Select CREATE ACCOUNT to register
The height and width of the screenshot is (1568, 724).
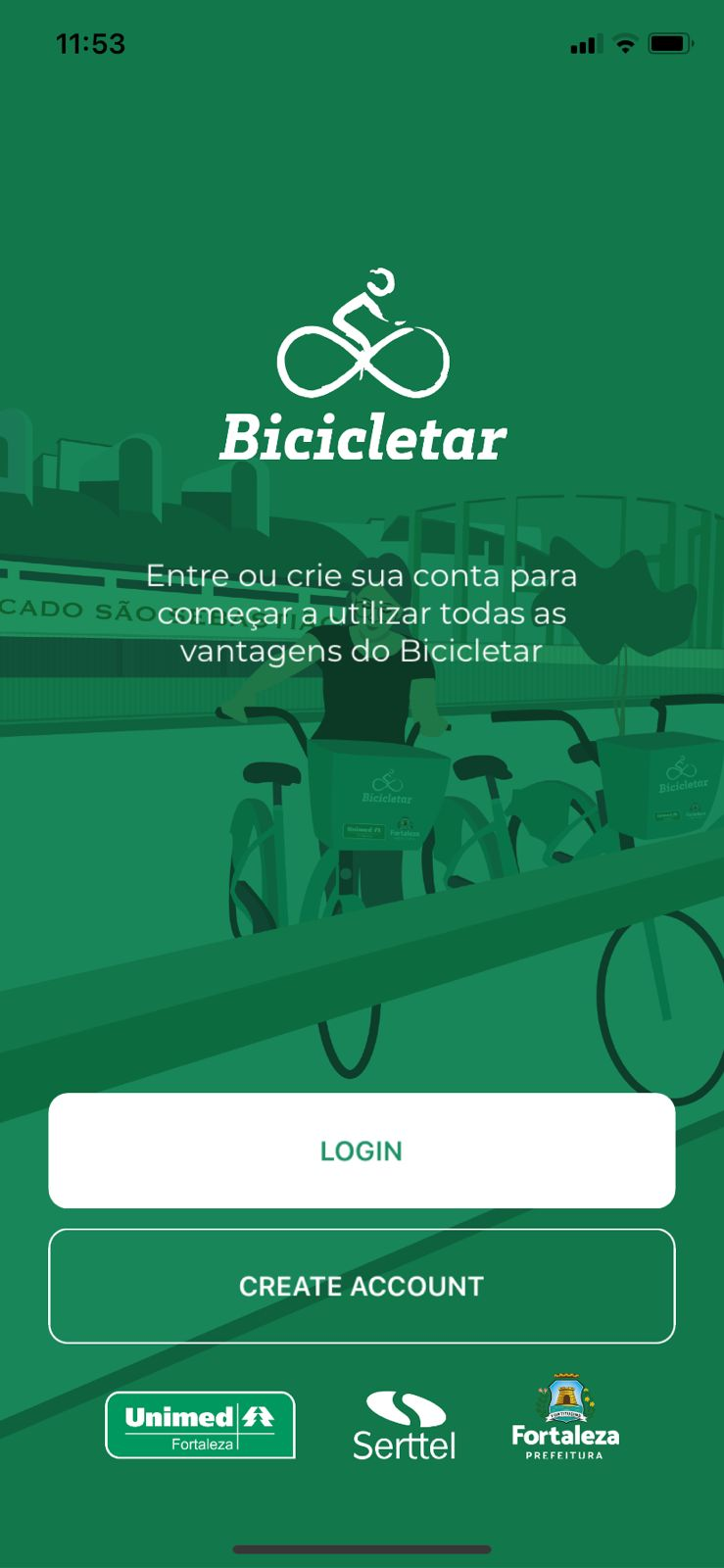[362, 1286]
